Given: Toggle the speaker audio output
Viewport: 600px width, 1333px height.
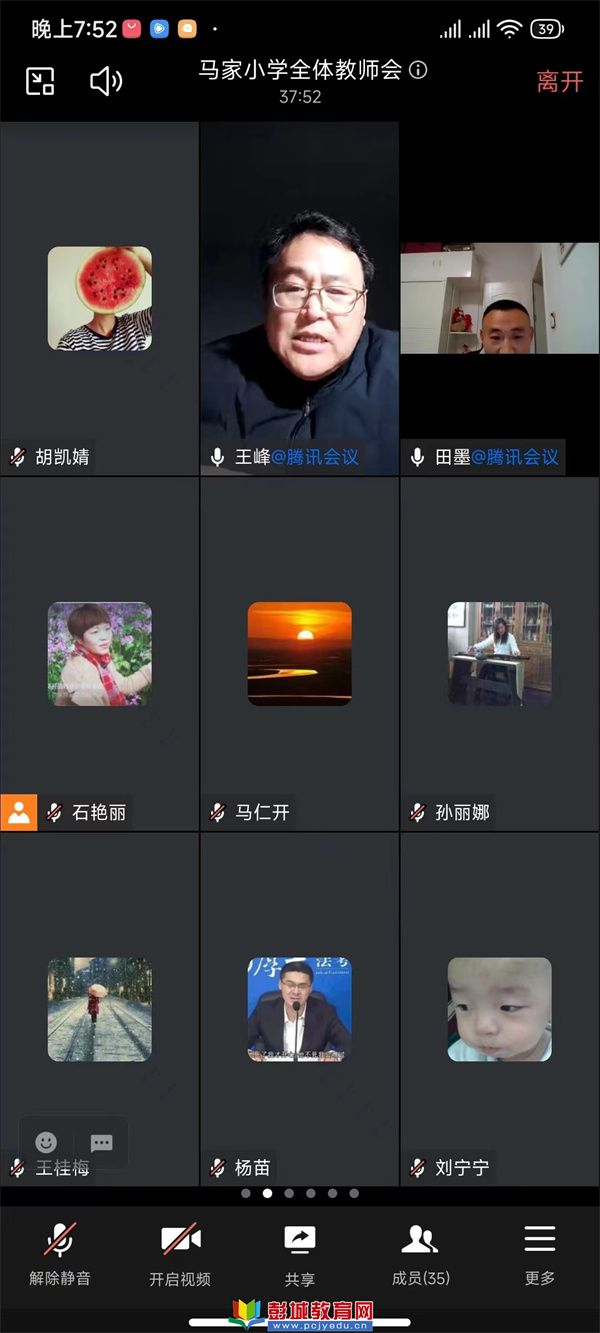Looking at the screenshot, I should tap(105, 81).
